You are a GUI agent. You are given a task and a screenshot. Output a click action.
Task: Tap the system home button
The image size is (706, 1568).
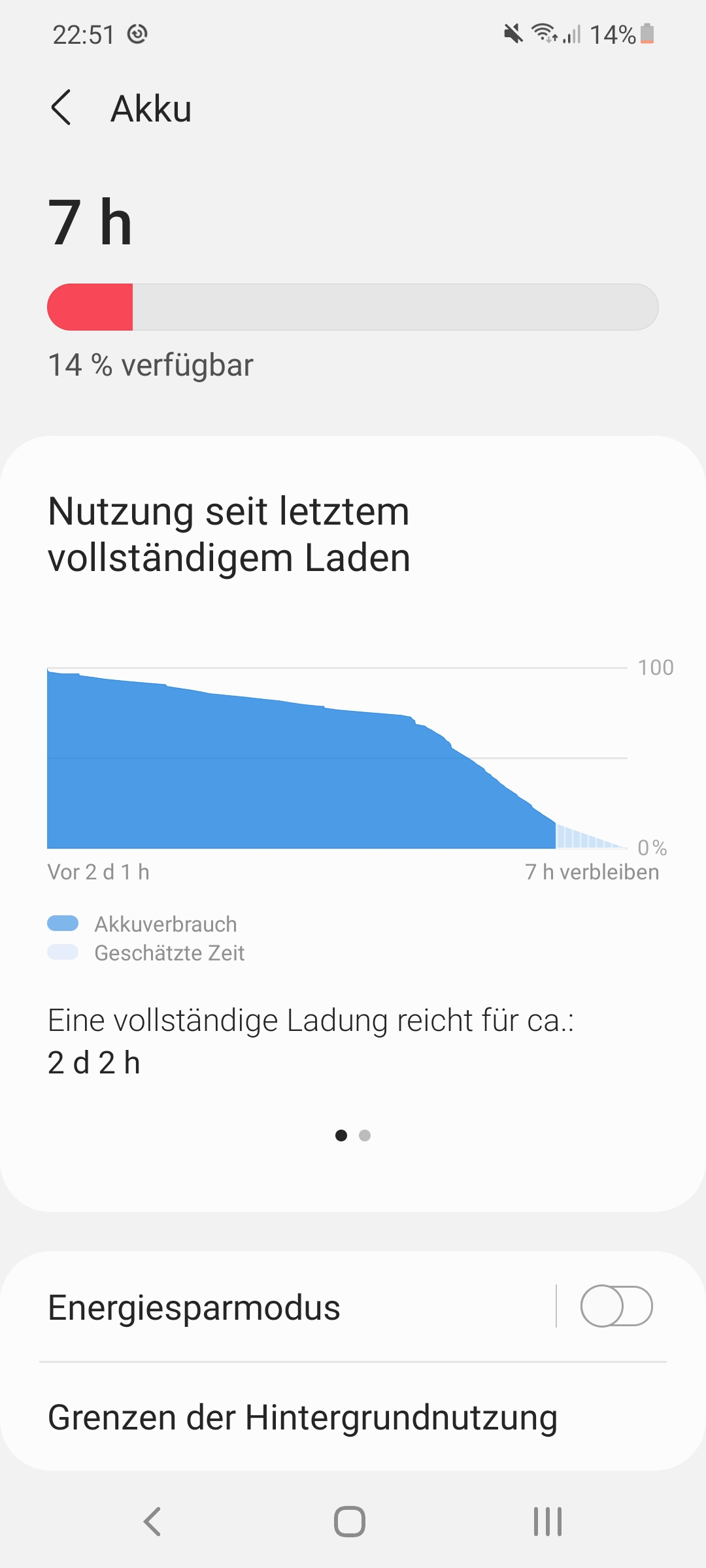[350, 1522]
